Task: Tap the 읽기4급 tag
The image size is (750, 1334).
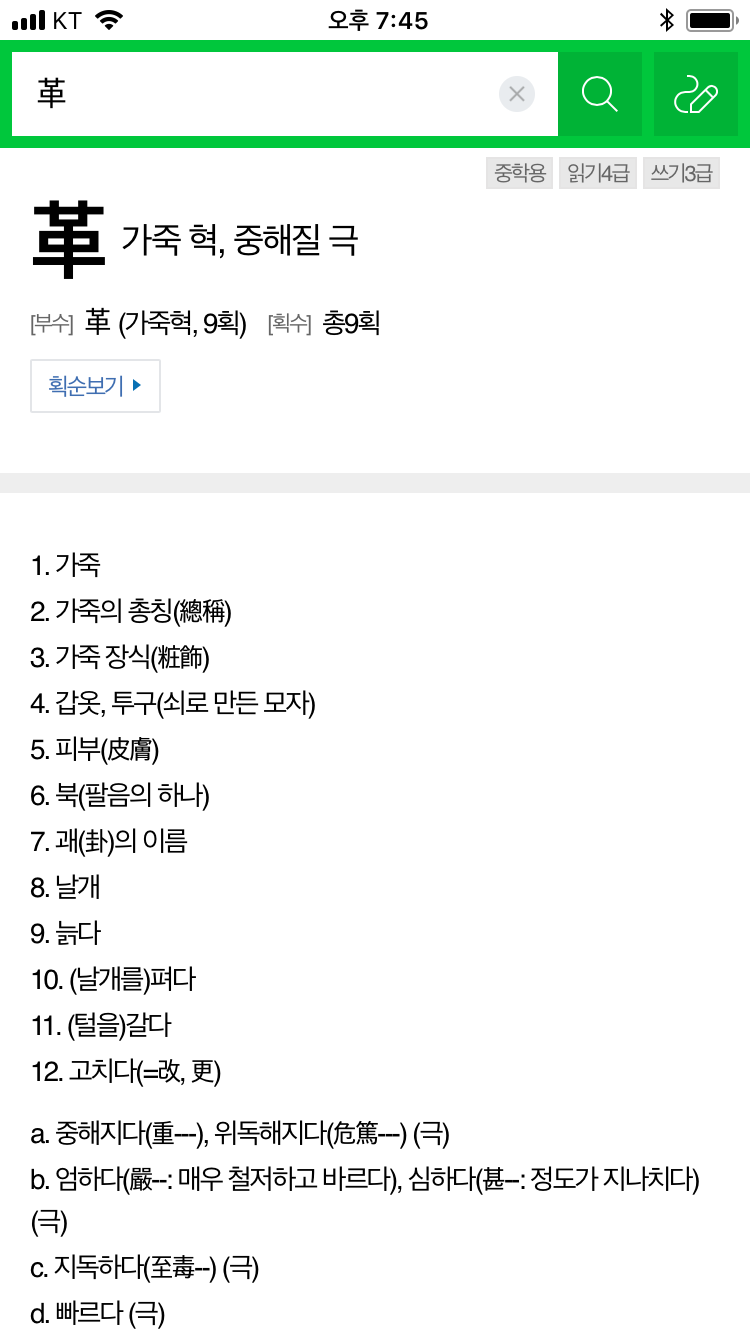Action: pyautogui.click(x=598, y=173)
